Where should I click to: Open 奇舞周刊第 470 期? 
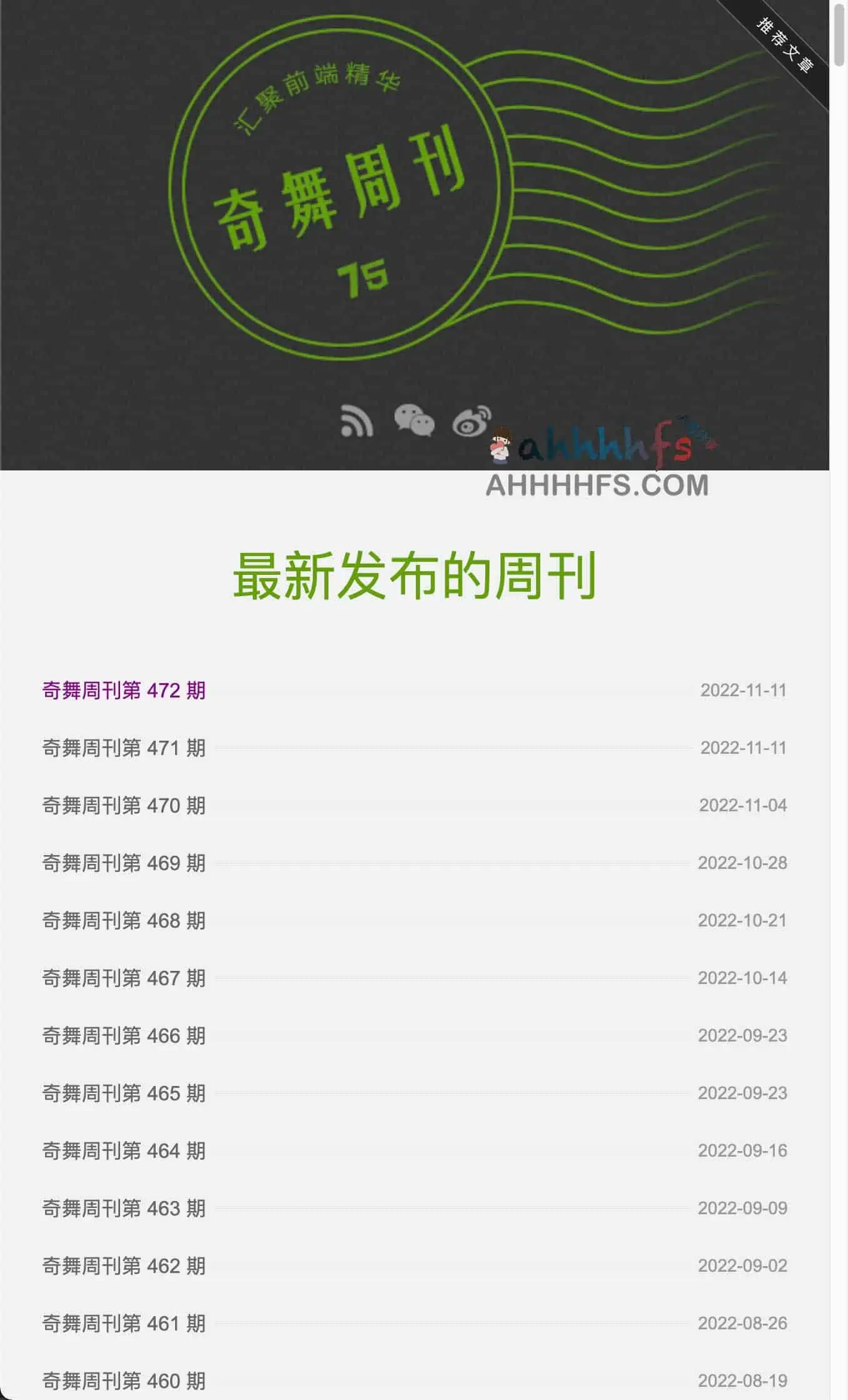pos(124,805)
